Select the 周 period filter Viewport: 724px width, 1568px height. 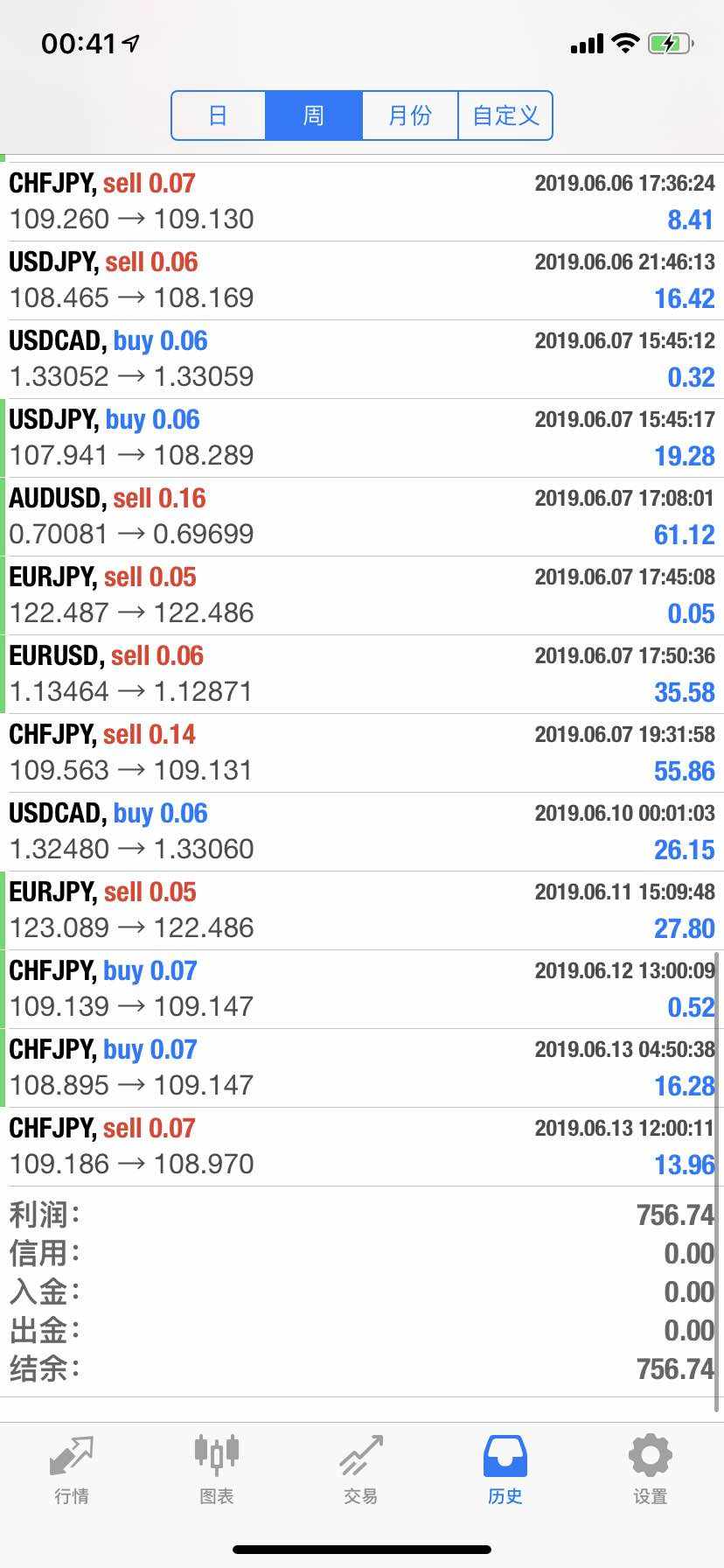click(x=314, y=115)
